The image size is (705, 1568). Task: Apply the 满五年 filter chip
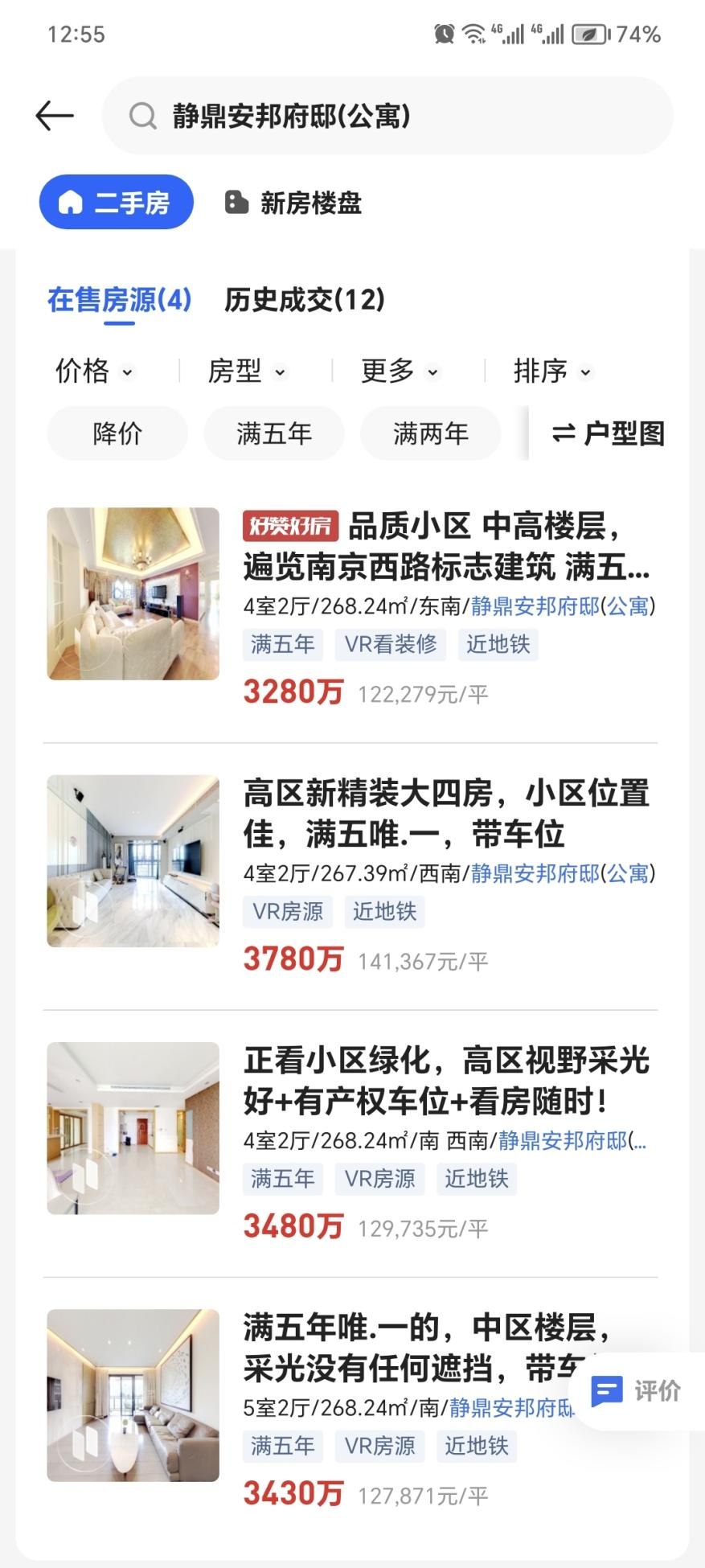pos(273,433)
